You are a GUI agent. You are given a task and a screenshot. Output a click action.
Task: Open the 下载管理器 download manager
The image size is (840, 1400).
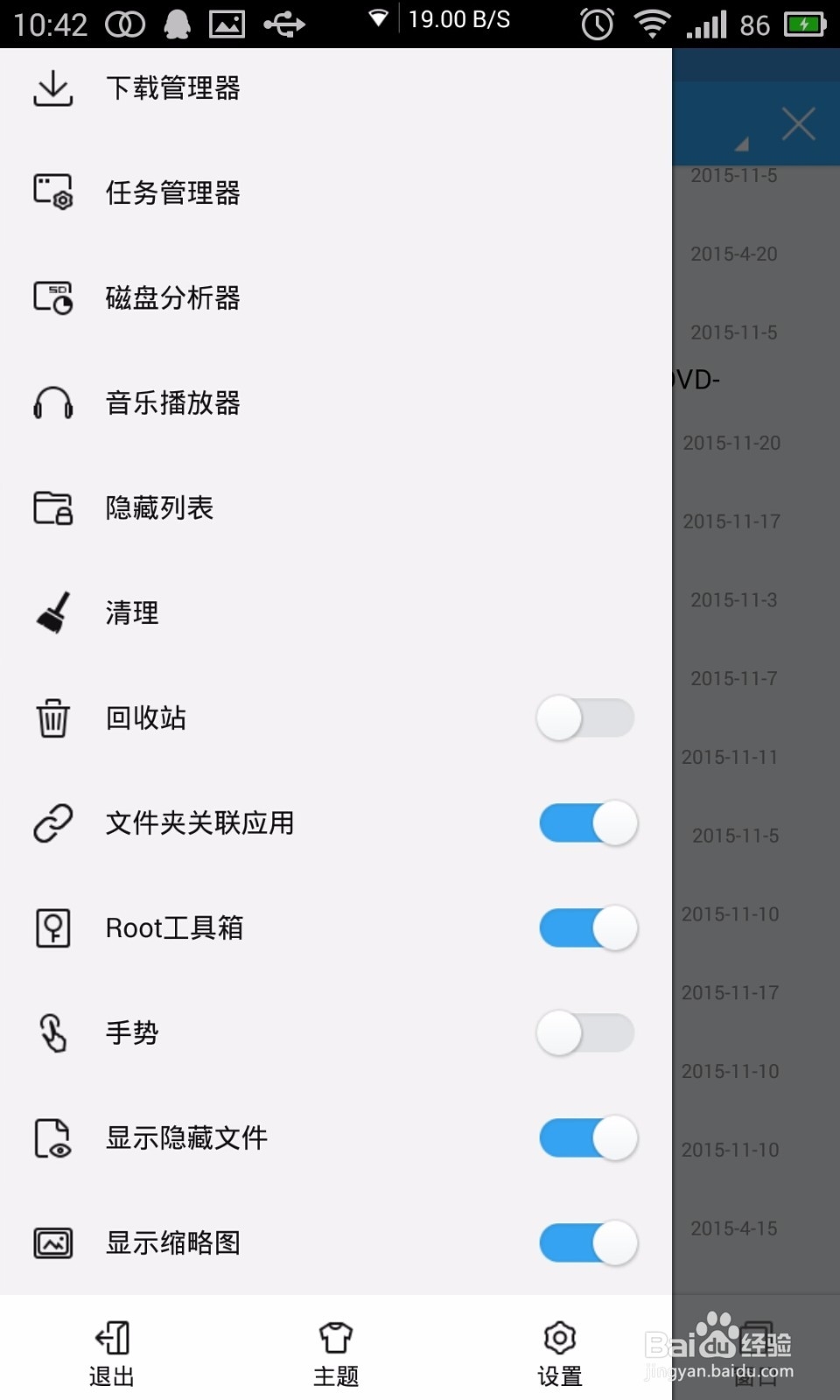pos(172,87)
